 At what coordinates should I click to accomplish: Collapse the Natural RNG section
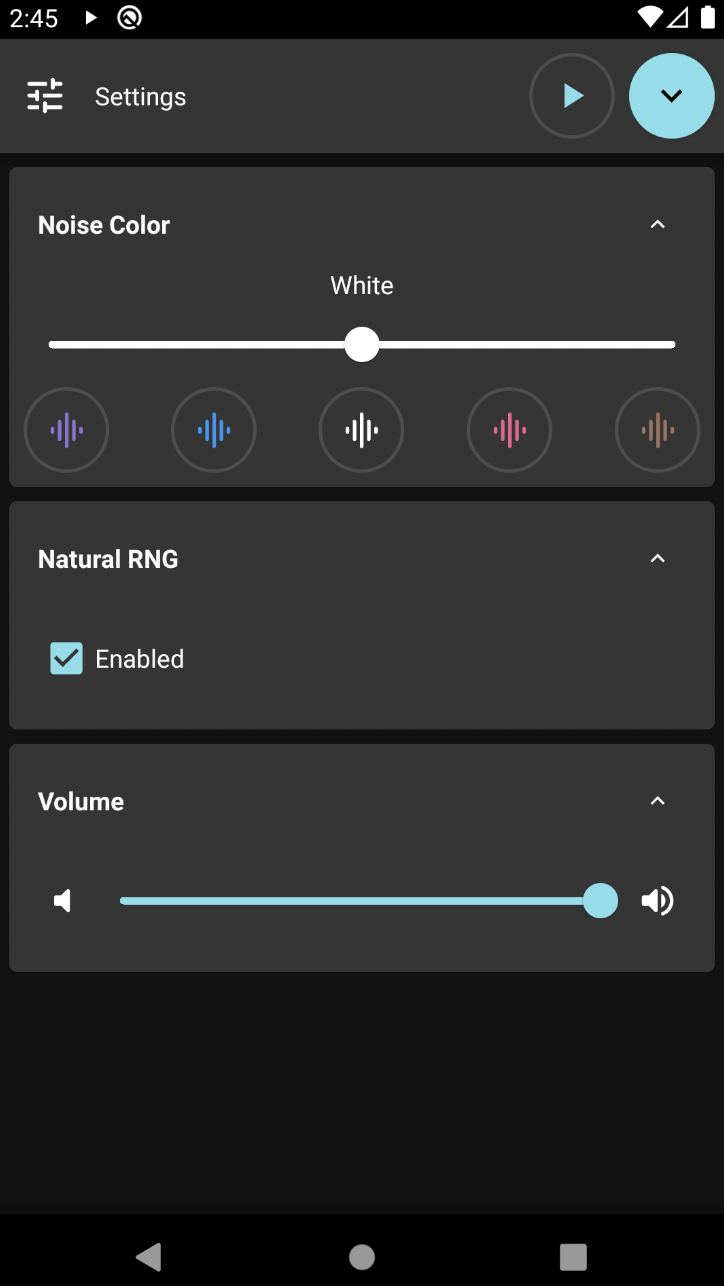point(657,559)
